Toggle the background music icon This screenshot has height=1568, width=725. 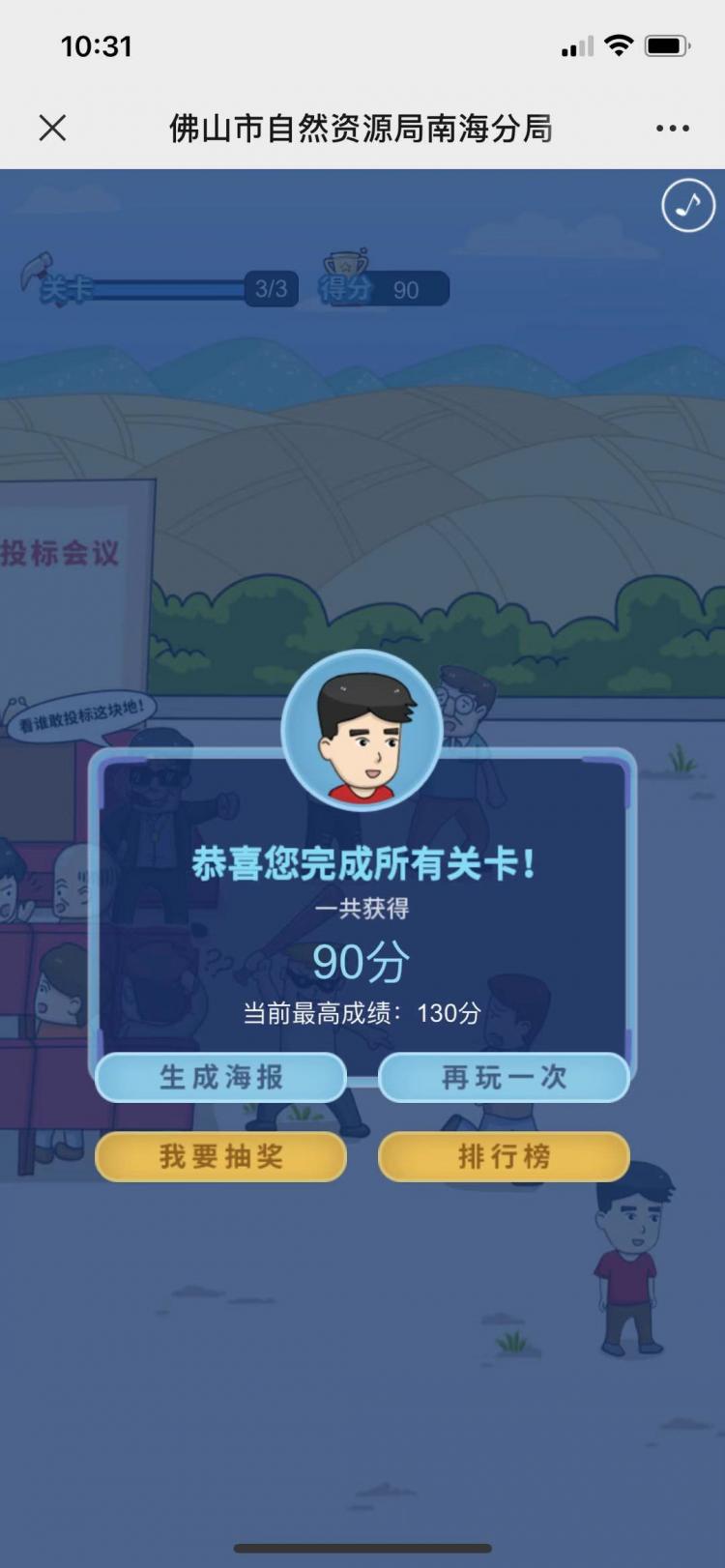tap(687, 205)
